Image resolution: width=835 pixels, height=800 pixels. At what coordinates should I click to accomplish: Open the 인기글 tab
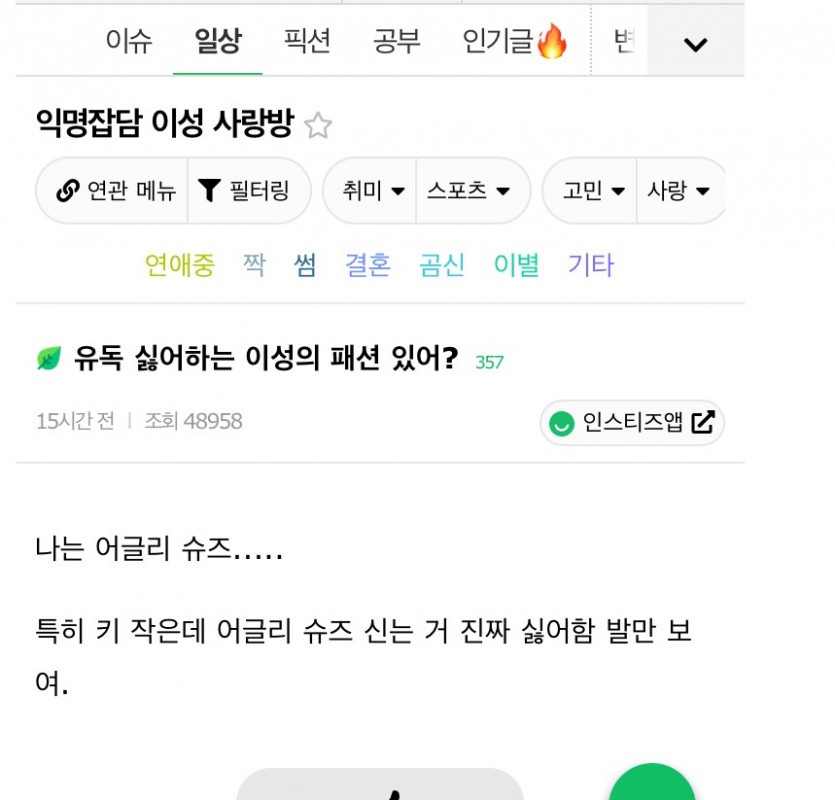pos(514,42)
